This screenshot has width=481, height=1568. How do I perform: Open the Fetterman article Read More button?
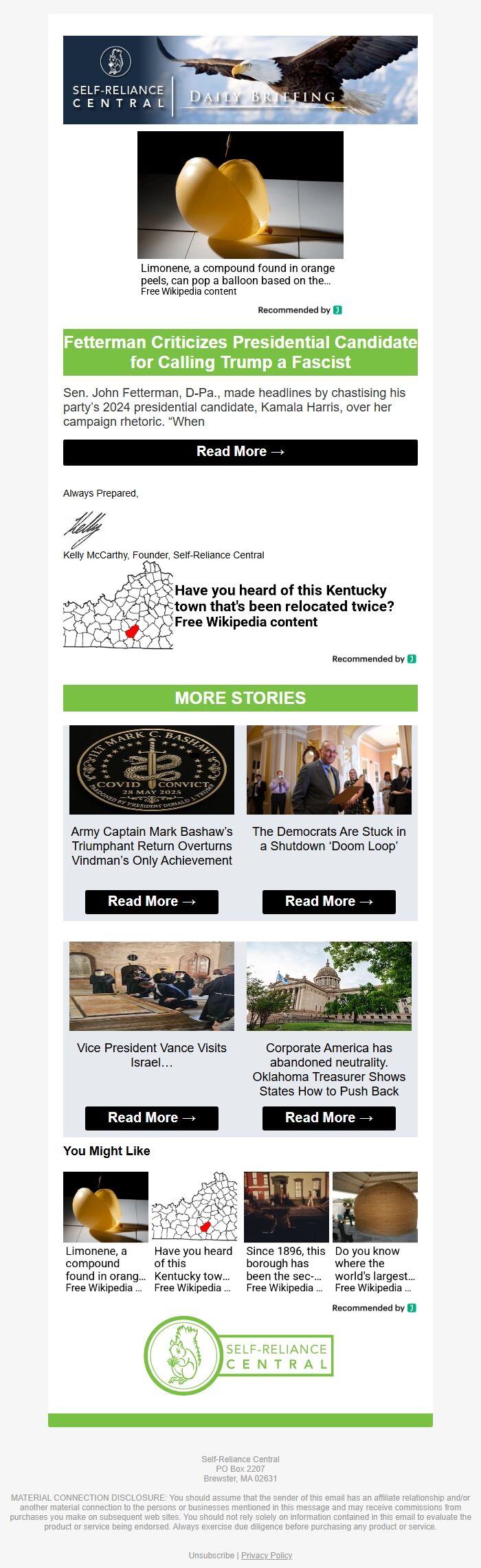pos(240,452)
